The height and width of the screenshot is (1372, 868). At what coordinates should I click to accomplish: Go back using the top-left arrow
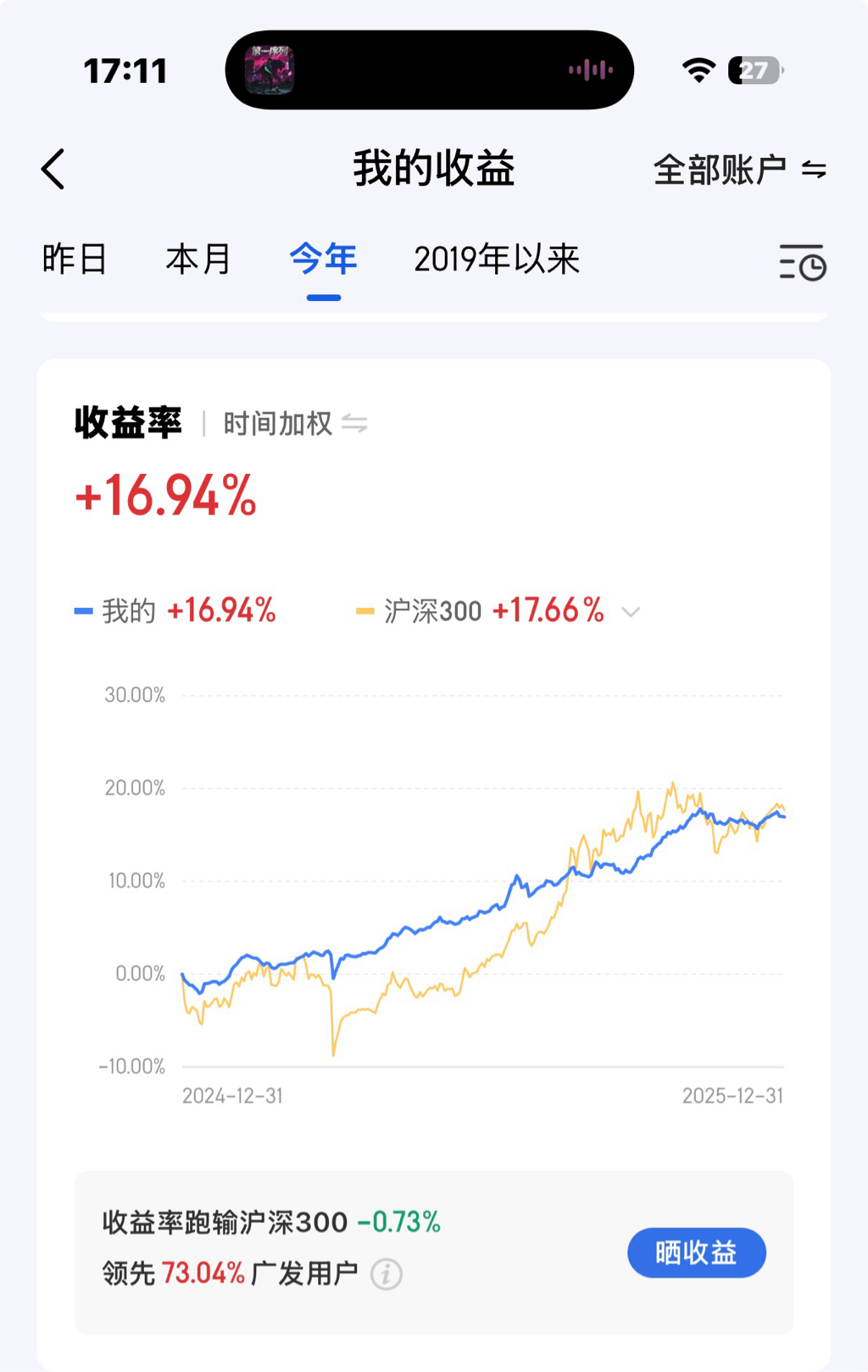(53, 170)
